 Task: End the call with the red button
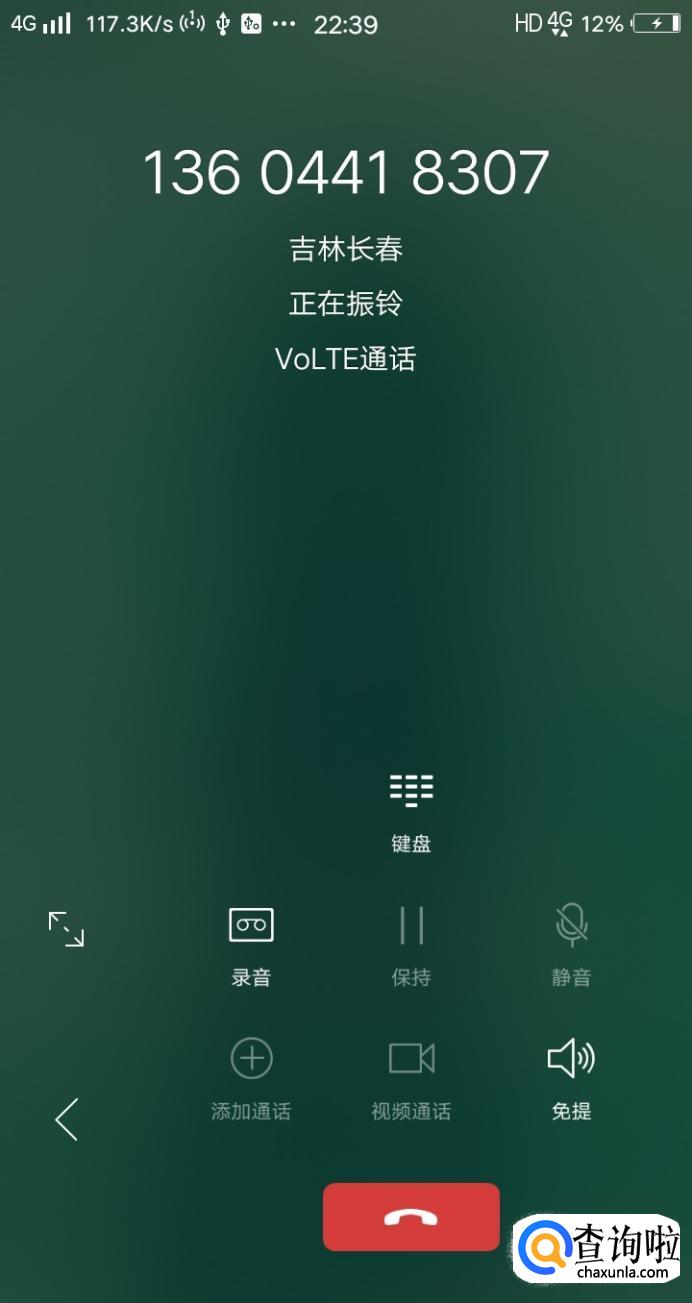tap(411, 1216)
